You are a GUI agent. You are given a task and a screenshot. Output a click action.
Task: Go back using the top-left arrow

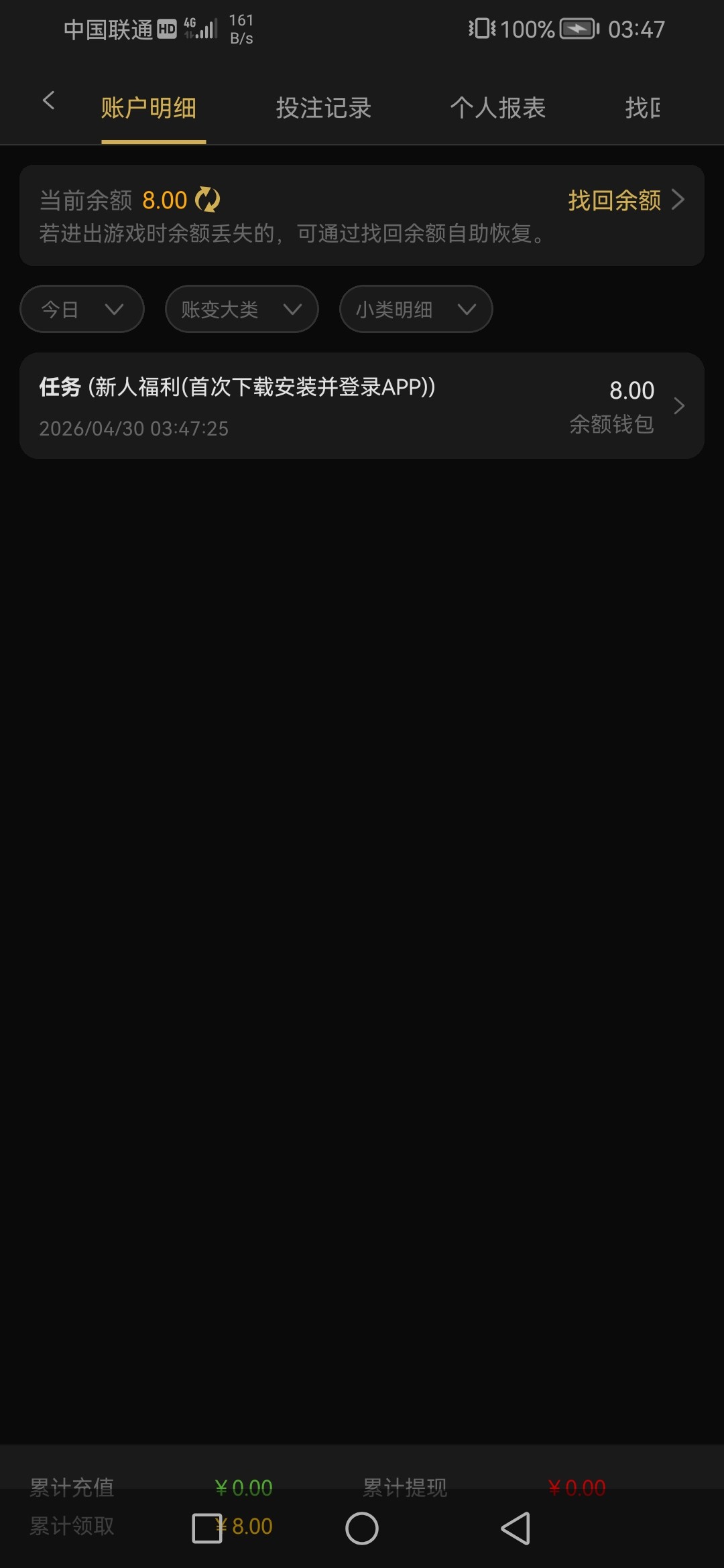tap(48, 101)
